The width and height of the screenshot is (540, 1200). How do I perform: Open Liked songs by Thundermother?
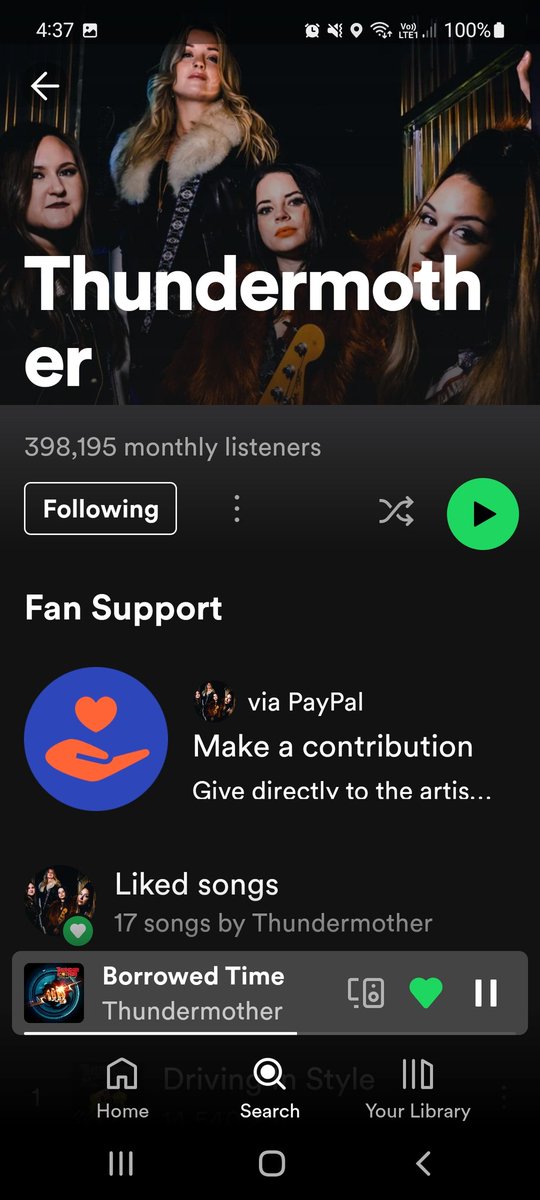pos(270,903)
